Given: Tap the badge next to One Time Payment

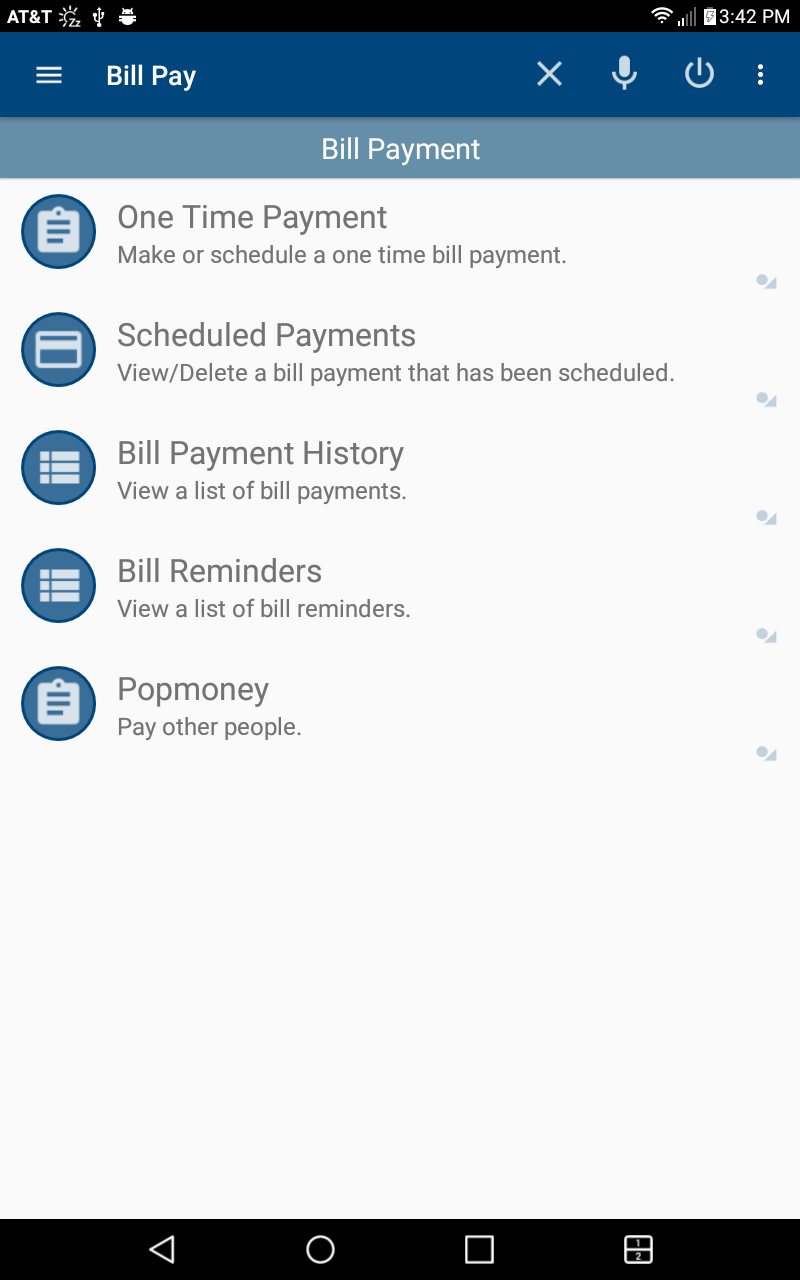Looking at the screenshot, I should [x=766, y=281].
